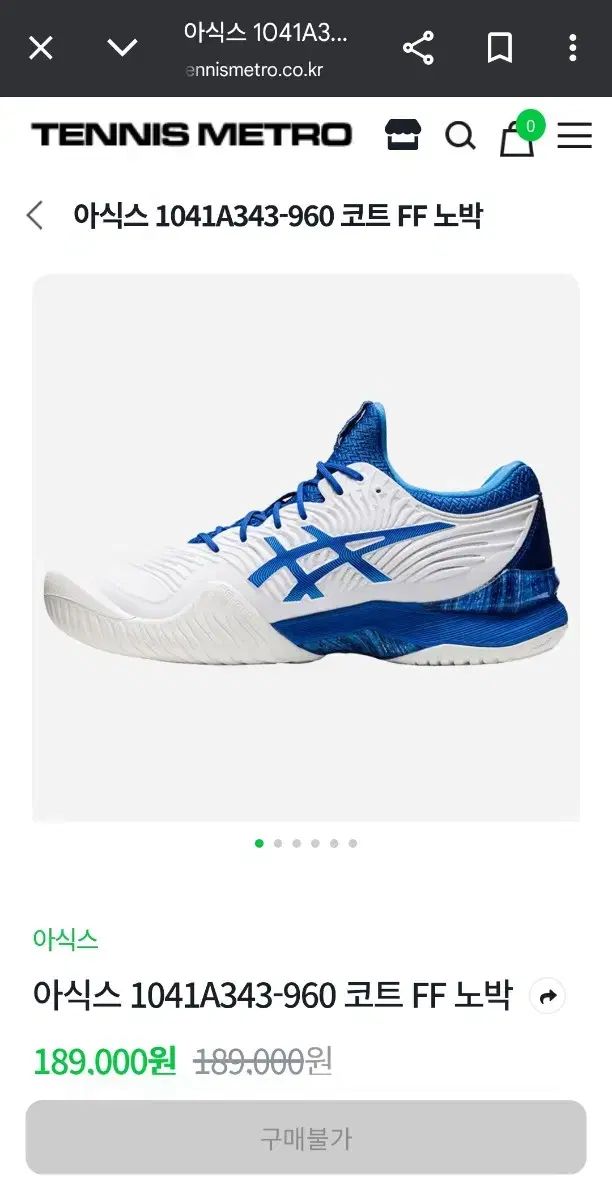
Task: Open the 아식스 brand link
Action: pyautogui.click(x=65, y=939)
